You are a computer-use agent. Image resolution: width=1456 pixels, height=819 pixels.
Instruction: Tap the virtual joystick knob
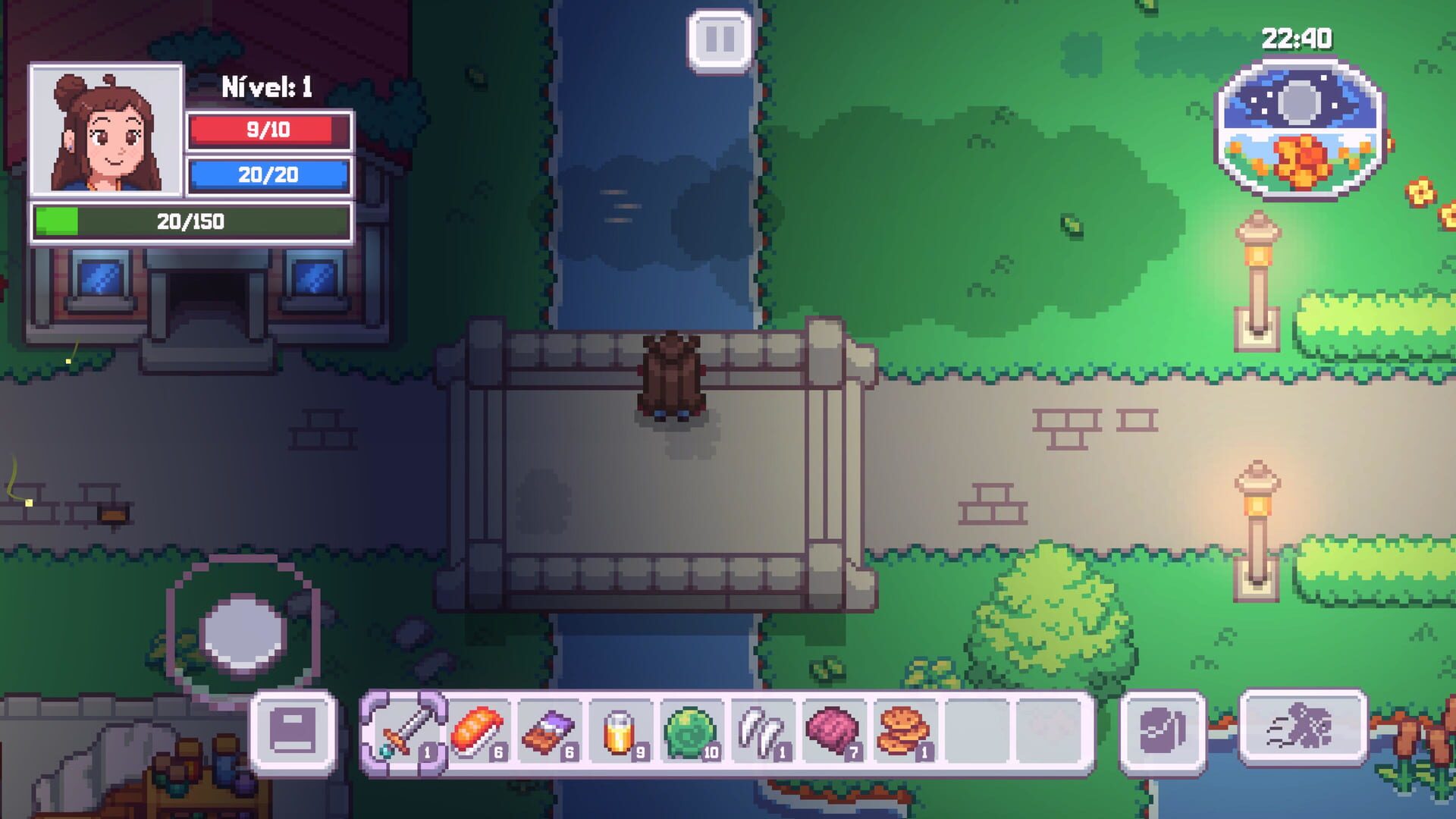tap(243, 634)
